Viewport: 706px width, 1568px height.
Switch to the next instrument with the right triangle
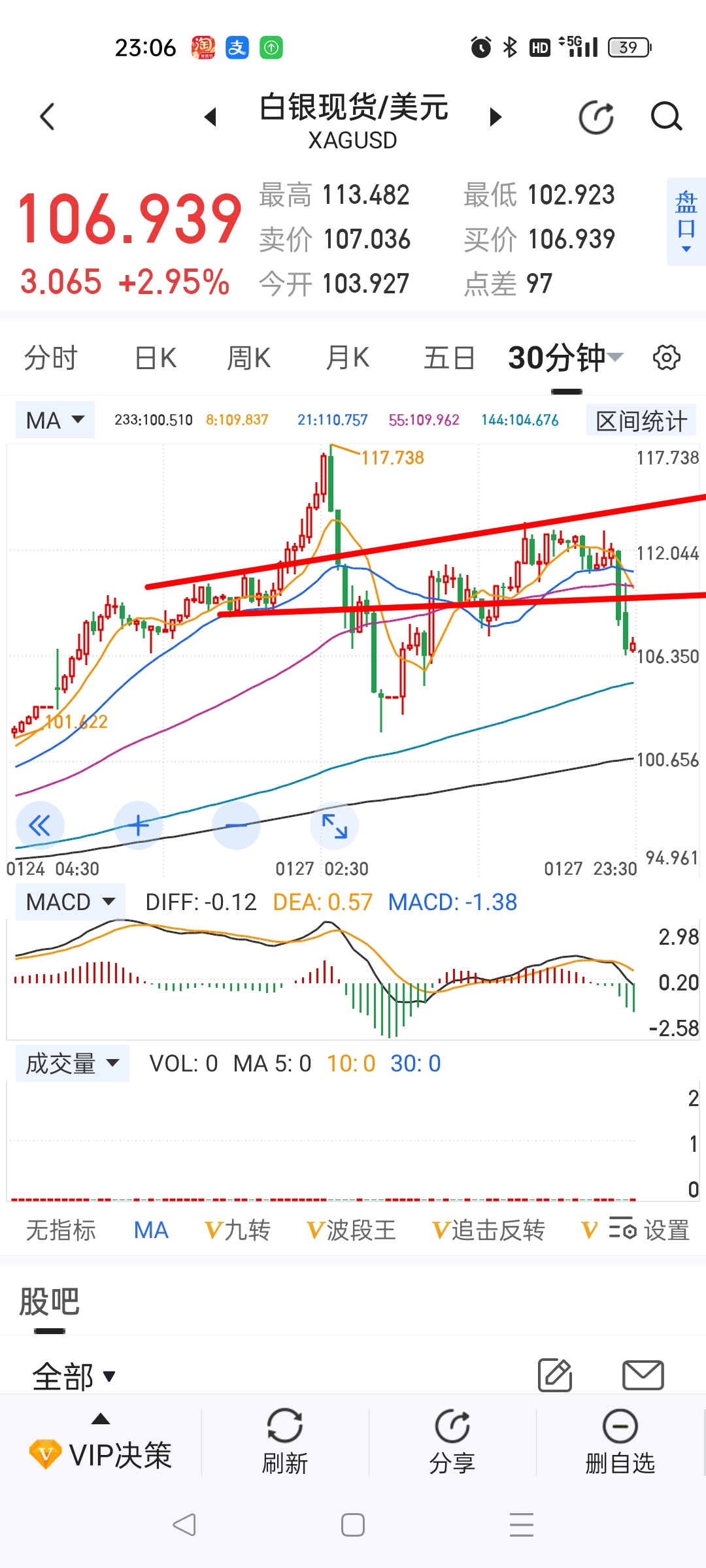click(x=496, y=118)
